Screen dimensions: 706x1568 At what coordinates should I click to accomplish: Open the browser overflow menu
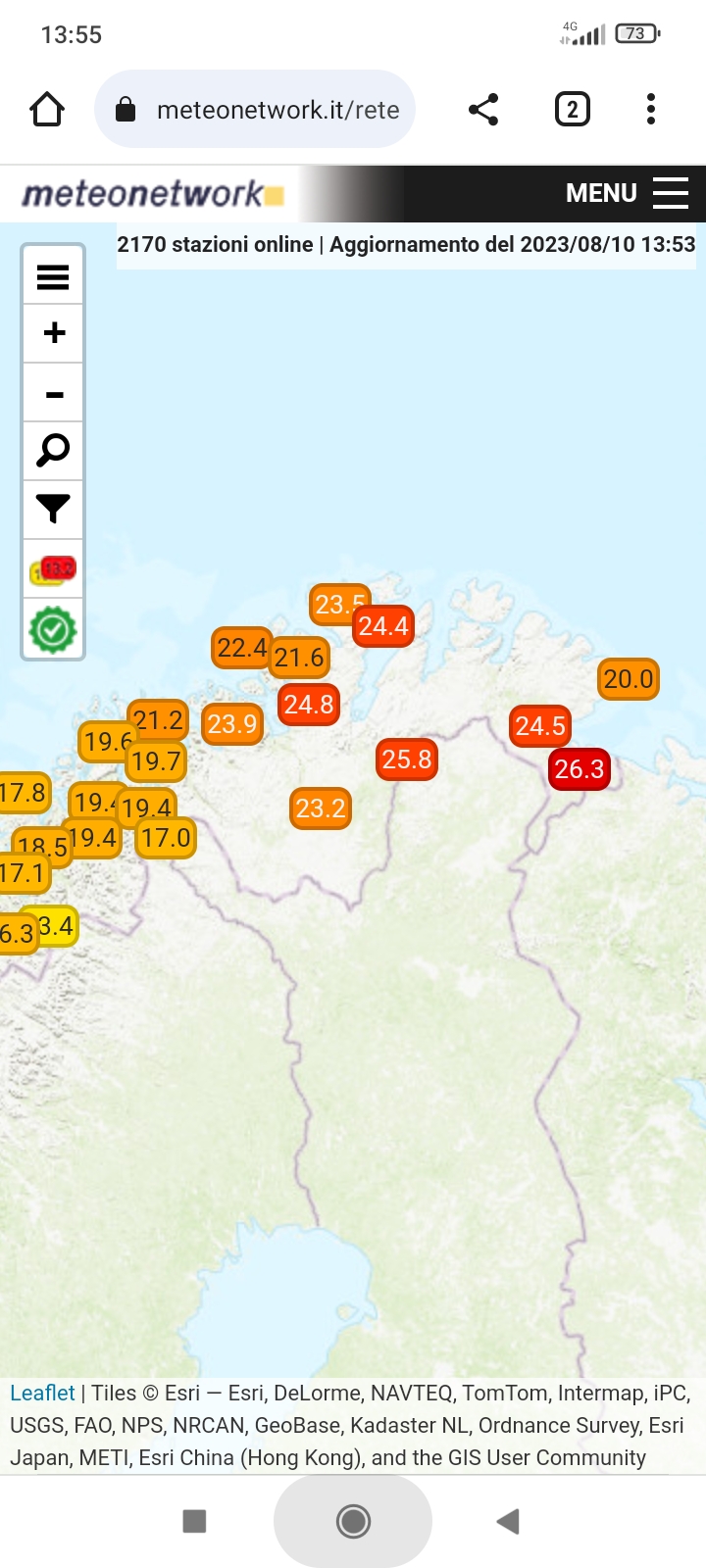pyautogui.click(x=651, y=109)
